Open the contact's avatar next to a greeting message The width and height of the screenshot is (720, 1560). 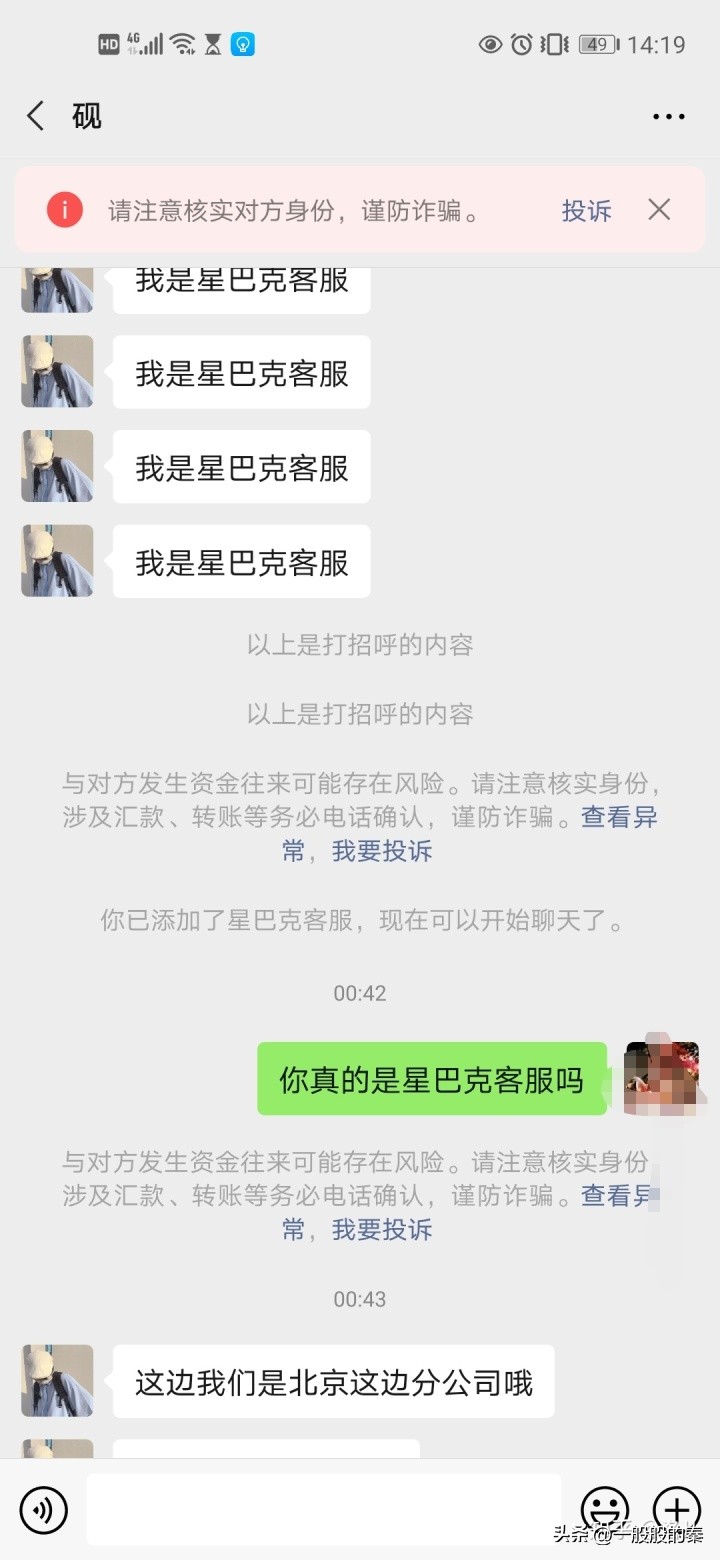57,371
